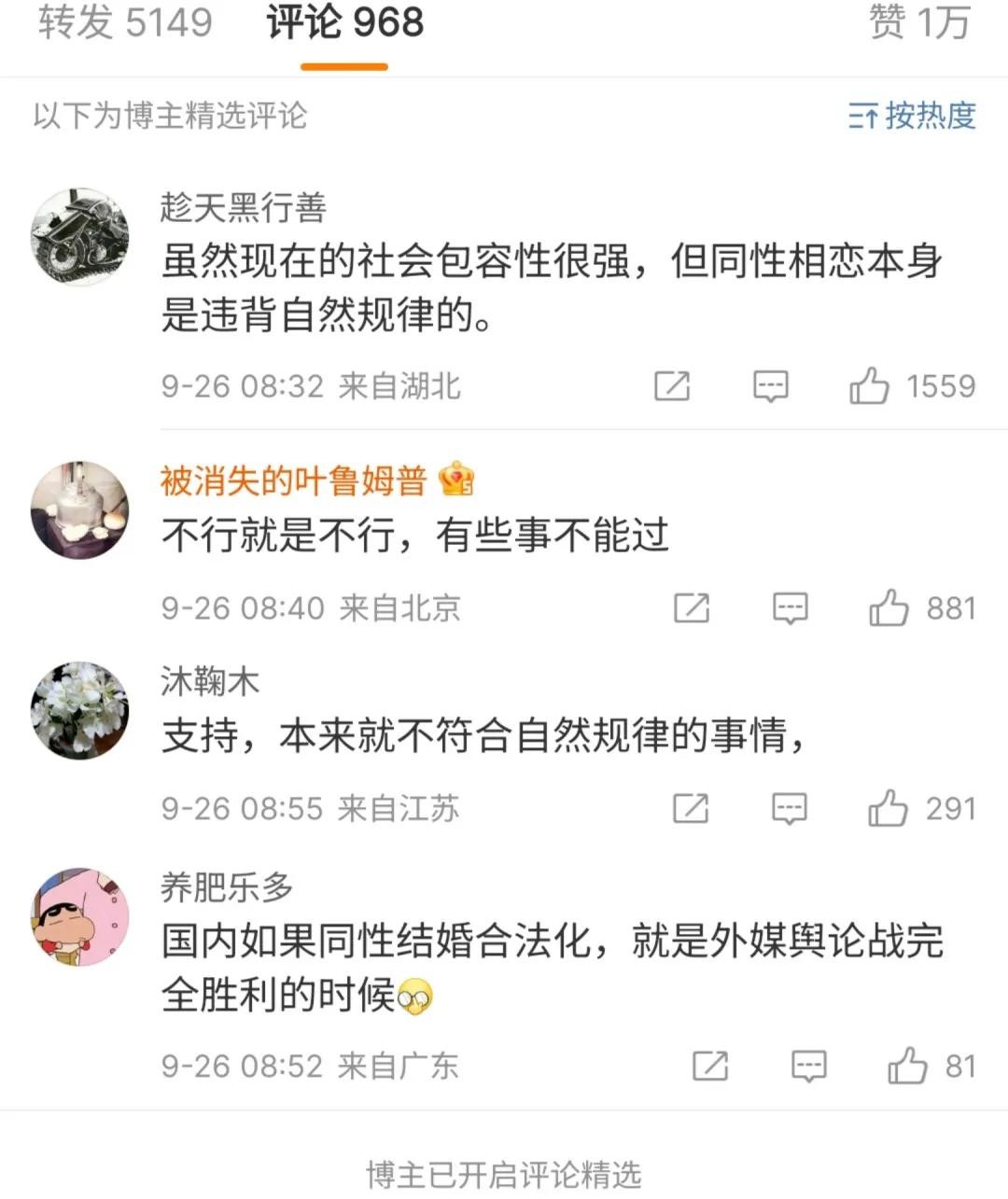Reply to 沐鞠木's comment
The width and height of the screenshot is (1008, 1199).
pos(790,808)
